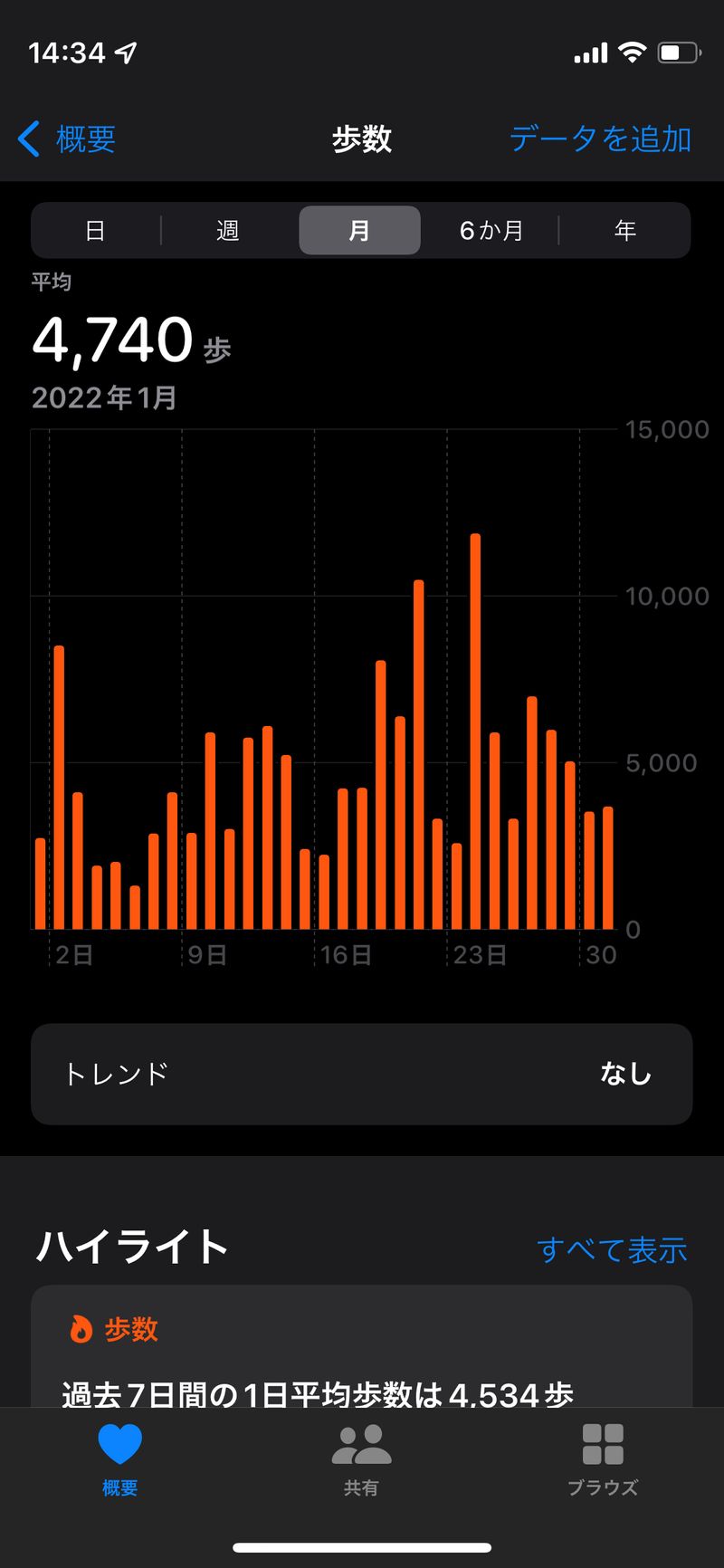
Task: Switch to the 共有 tab
Action: 361,1459
